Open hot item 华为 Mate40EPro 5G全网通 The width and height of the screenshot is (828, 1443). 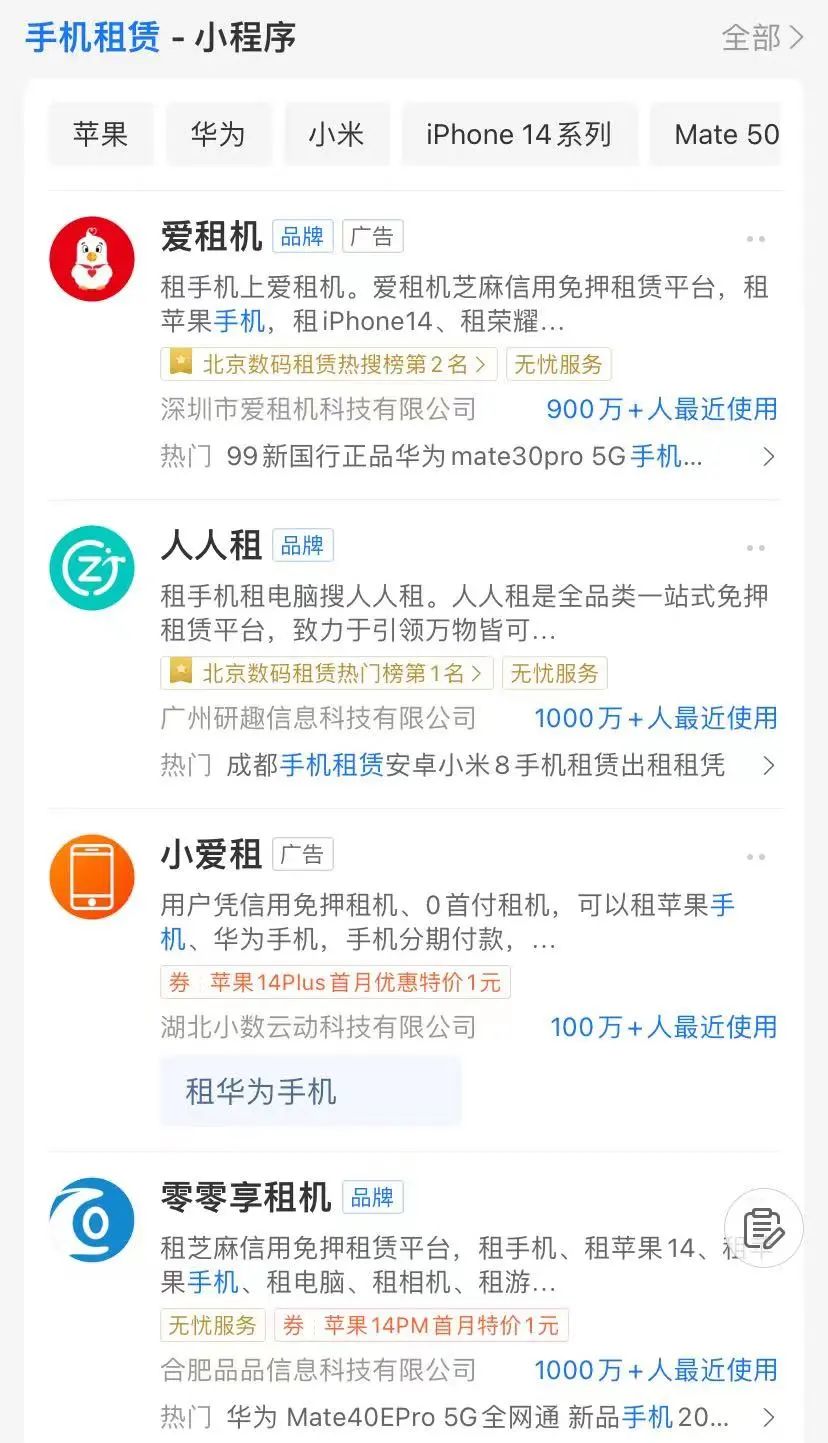[465, 1417]
